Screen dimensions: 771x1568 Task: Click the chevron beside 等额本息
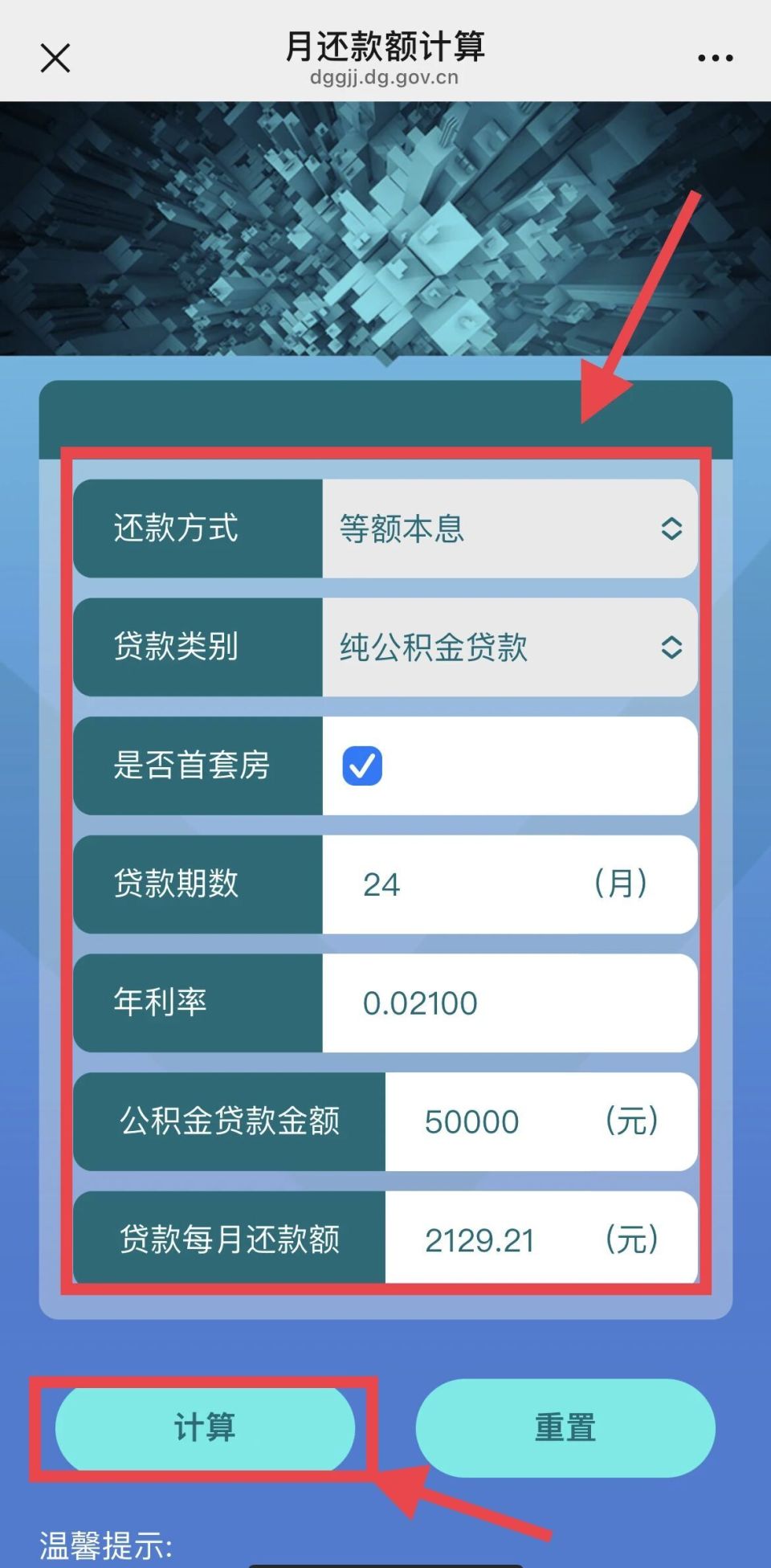tap(673, 529)
